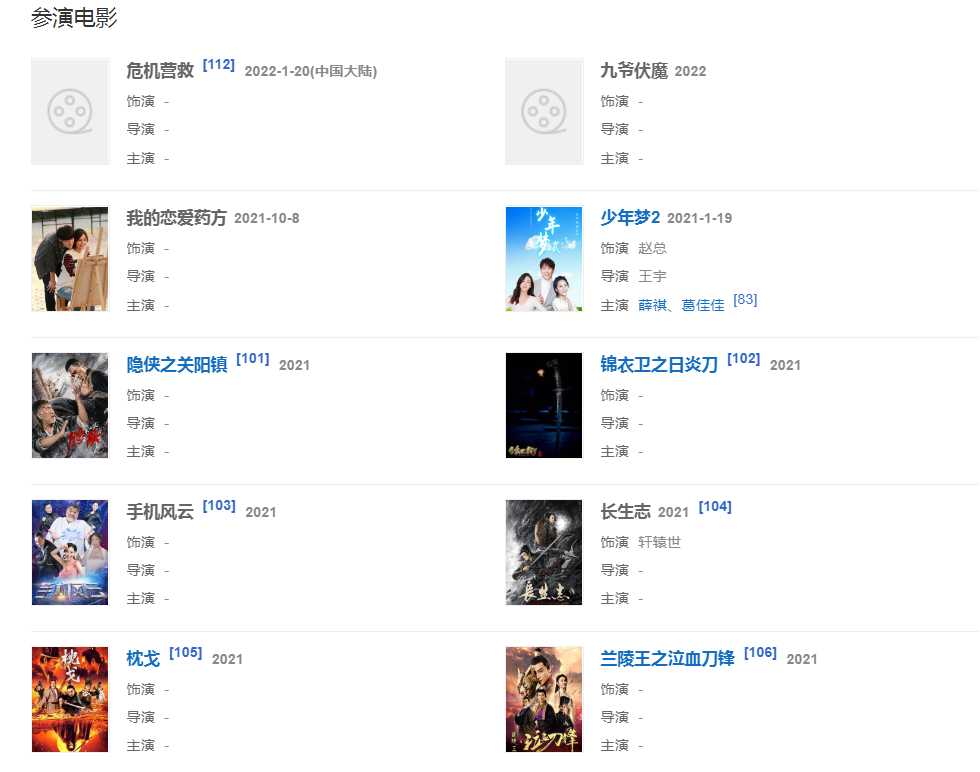The width and height of the screenshot is (980, 772).
Task: Open the 隐侠之关阳镇 movie link
Action: (x=177, y=365)
